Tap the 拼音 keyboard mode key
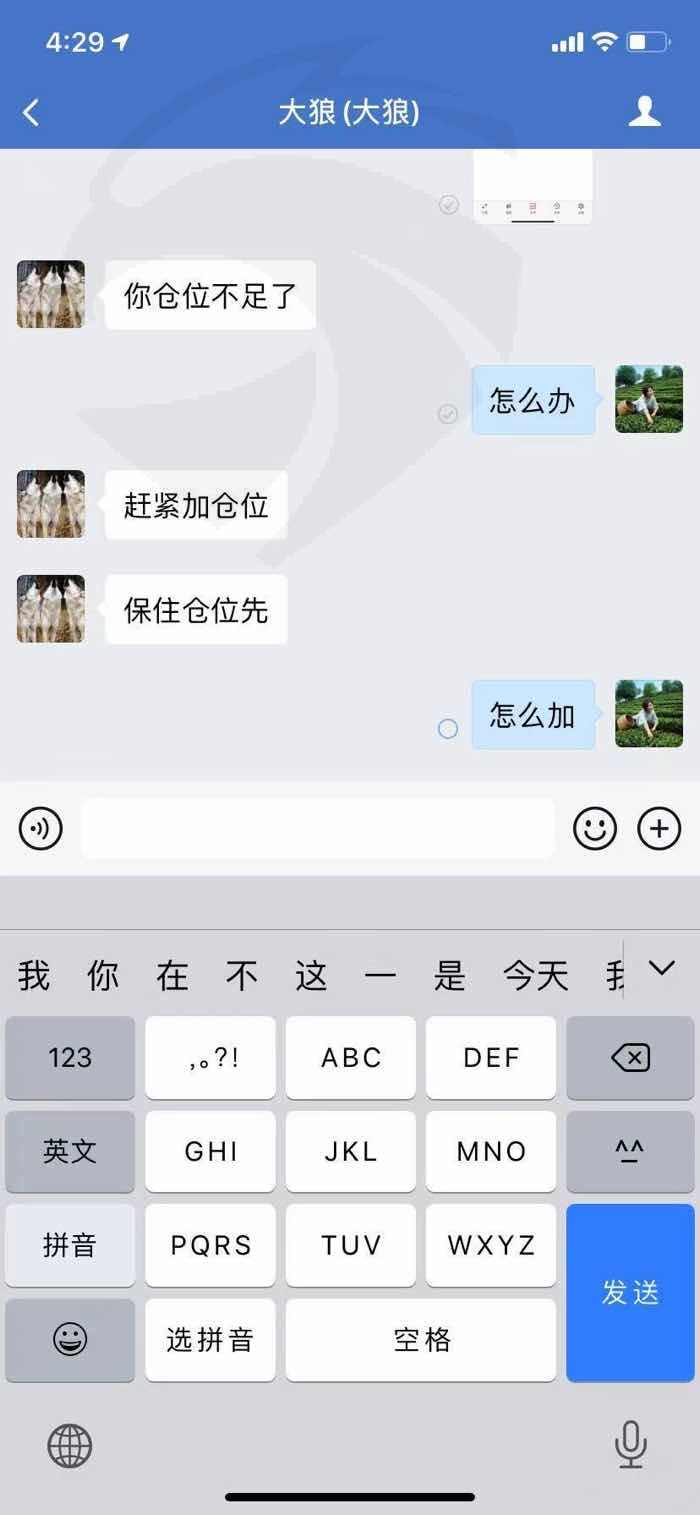 (x=70, y=1245)
